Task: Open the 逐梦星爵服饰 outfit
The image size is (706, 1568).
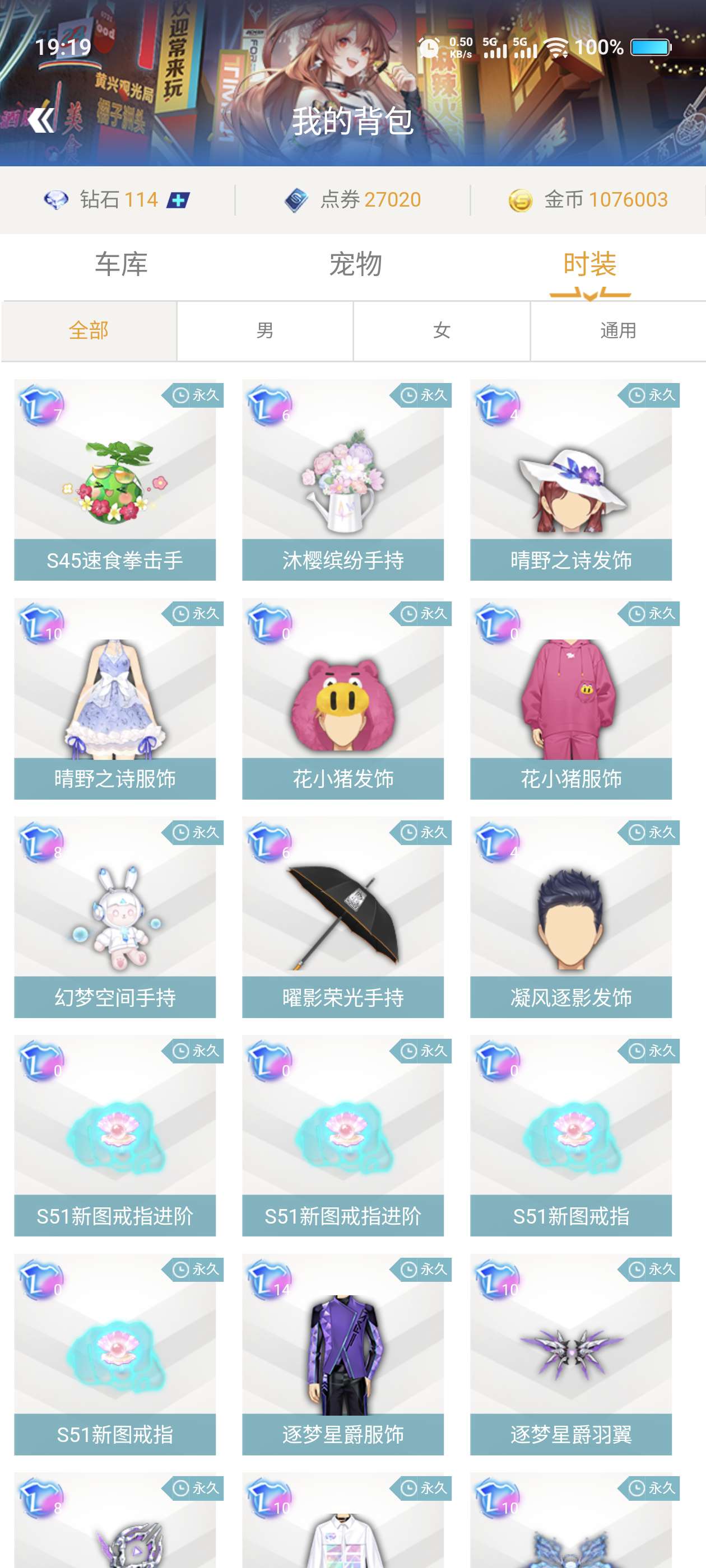Action: tap(343, 1354)
